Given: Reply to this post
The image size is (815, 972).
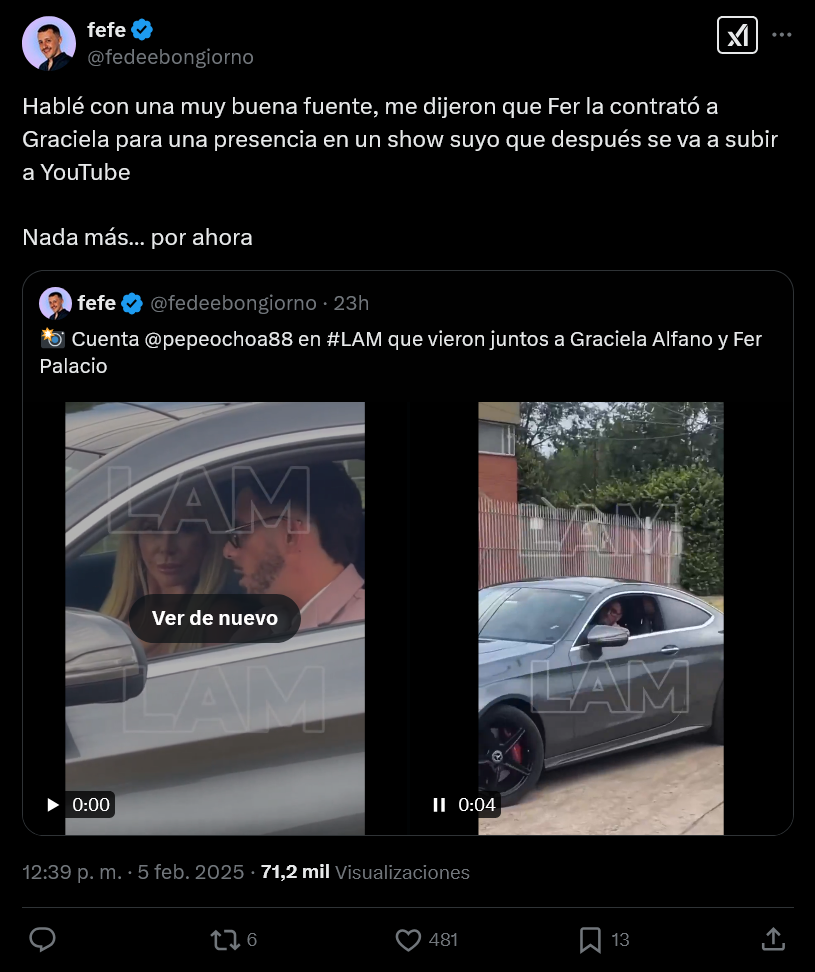Looking at the screenshot, I should coord(42,939).
